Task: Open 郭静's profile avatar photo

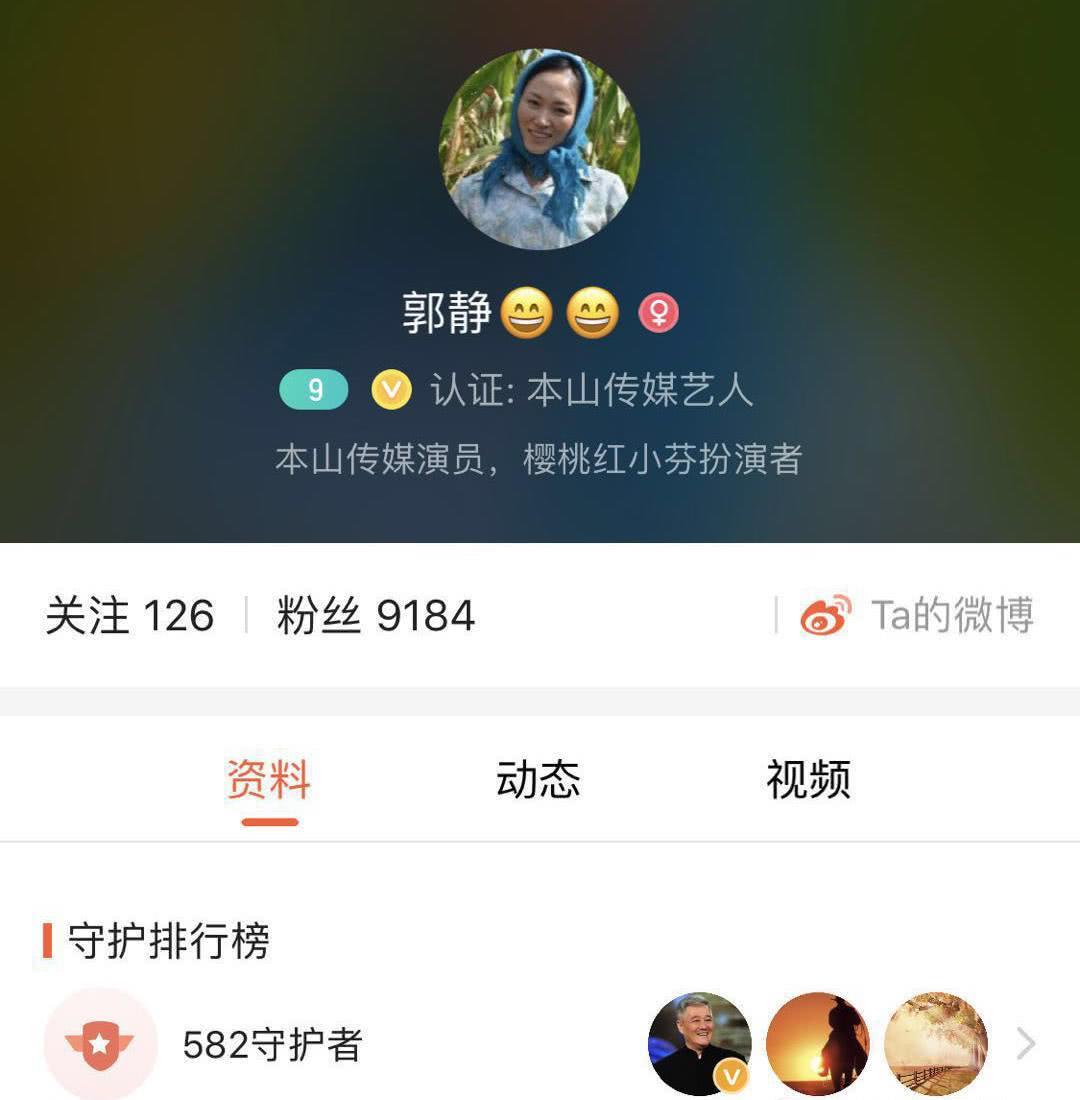Action: (540, 149)
